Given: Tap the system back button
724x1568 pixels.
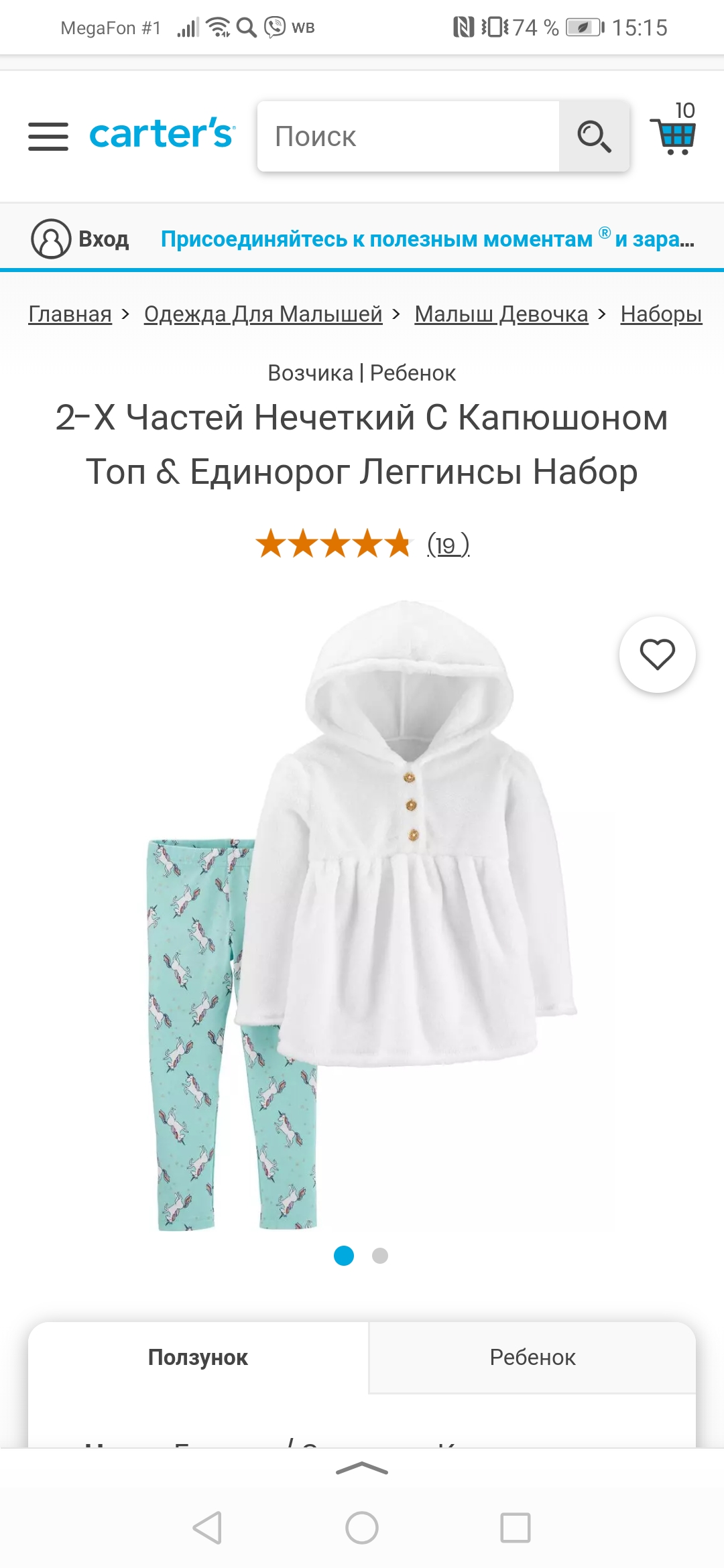Looking at the screenshot, I should coord(207,1528).
